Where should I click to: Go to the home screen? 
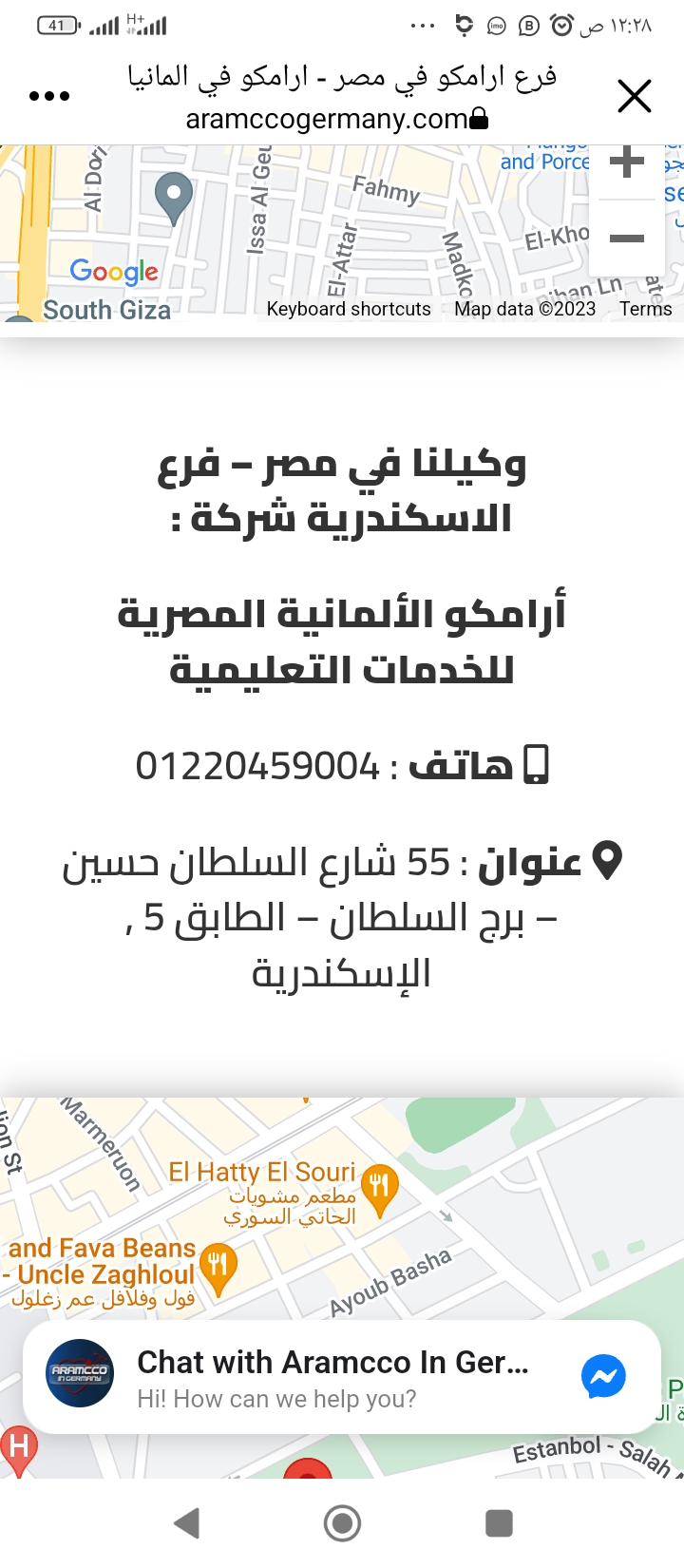[x=342, y=1523]
